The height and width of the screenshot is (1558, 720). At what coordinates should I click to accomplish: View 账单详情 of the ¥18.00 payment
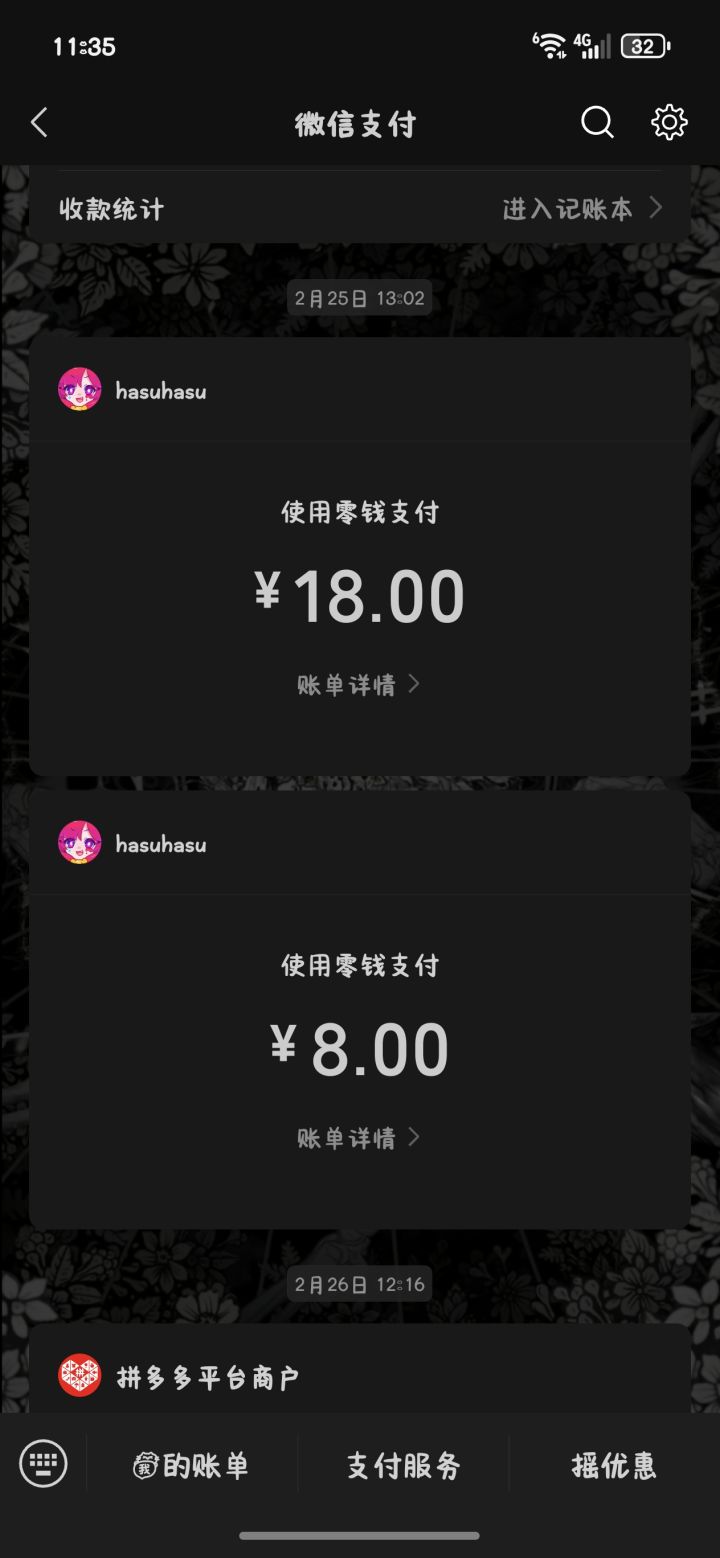tap(348, 684)
